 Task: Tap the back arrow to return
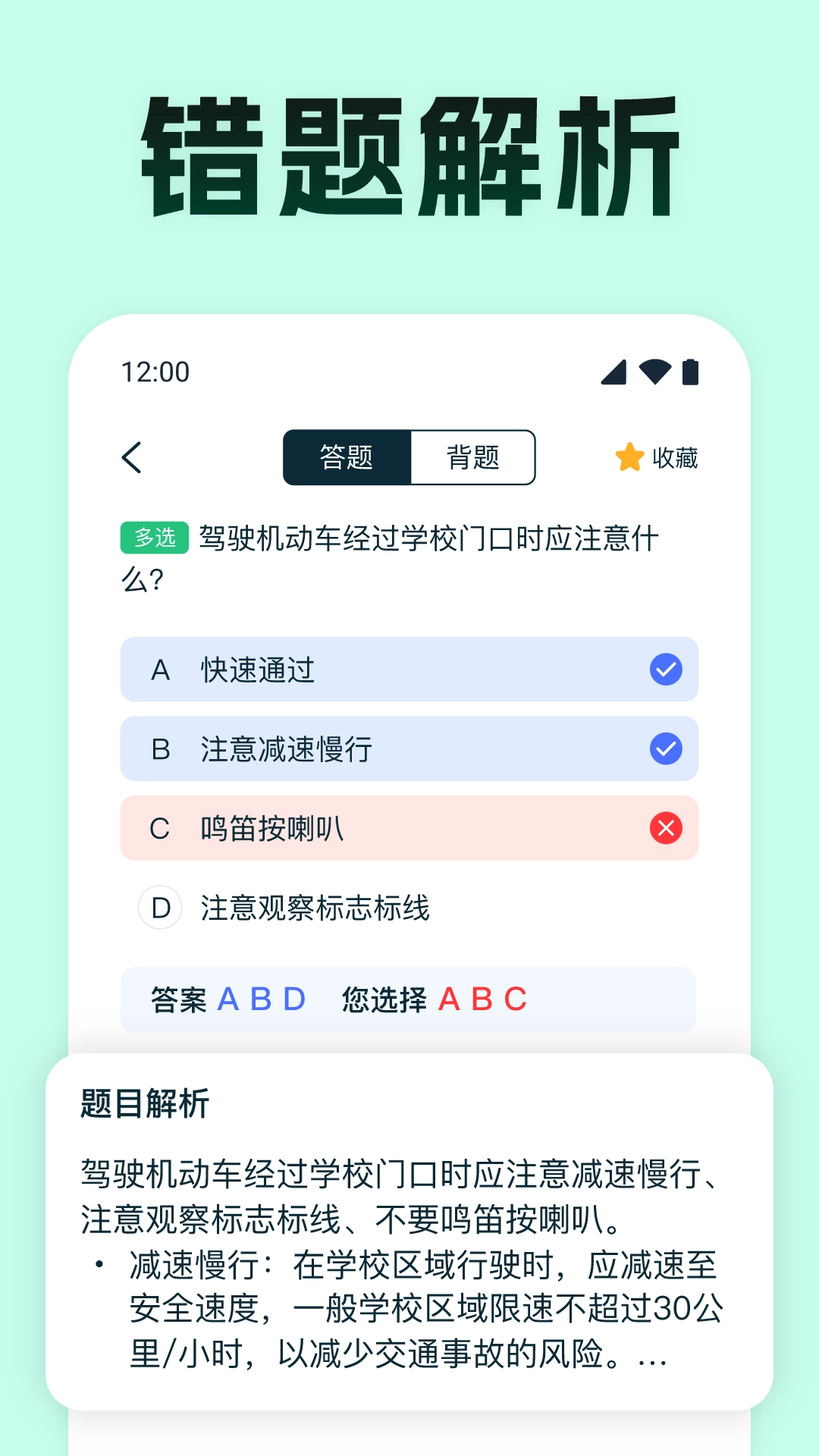(132, 457)
